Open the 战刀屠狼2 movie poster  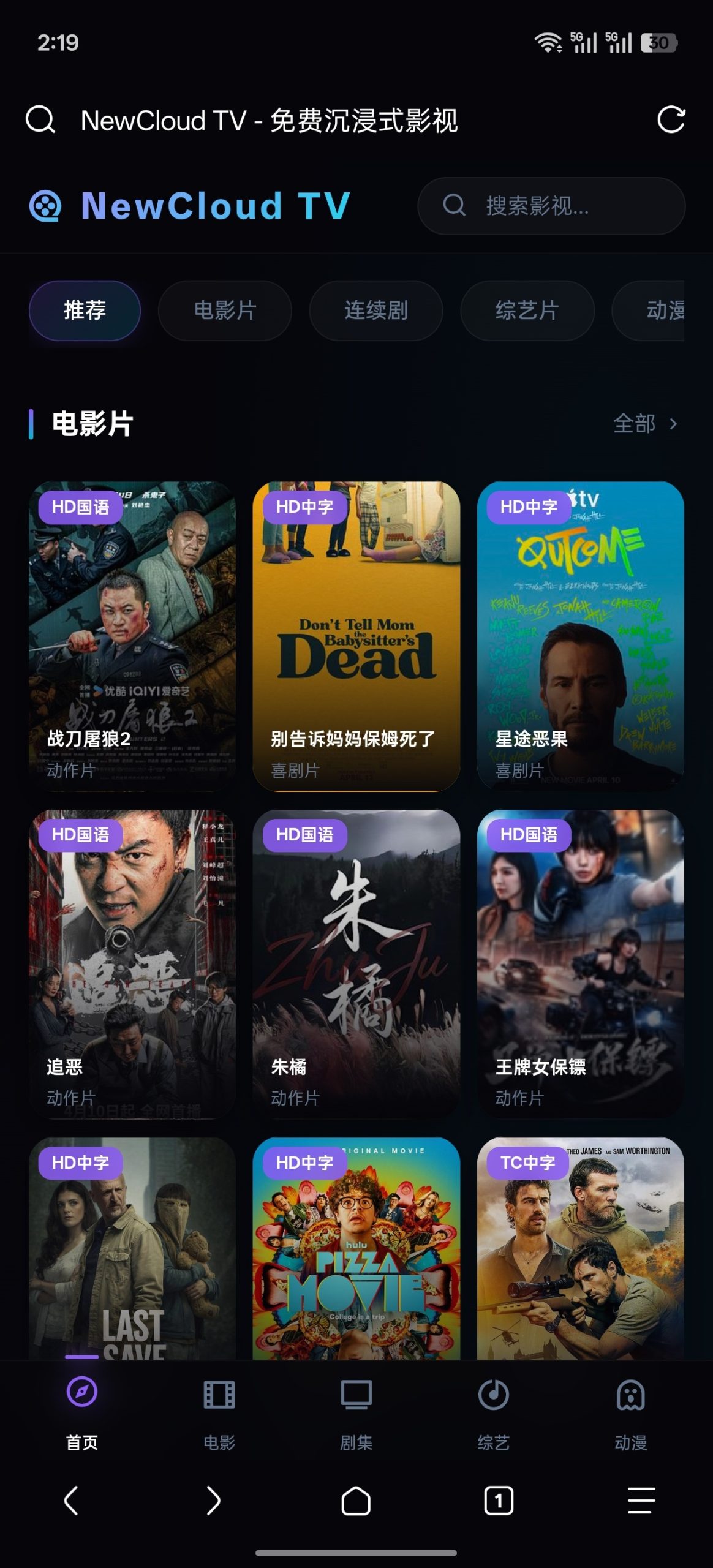click(133, 631)
